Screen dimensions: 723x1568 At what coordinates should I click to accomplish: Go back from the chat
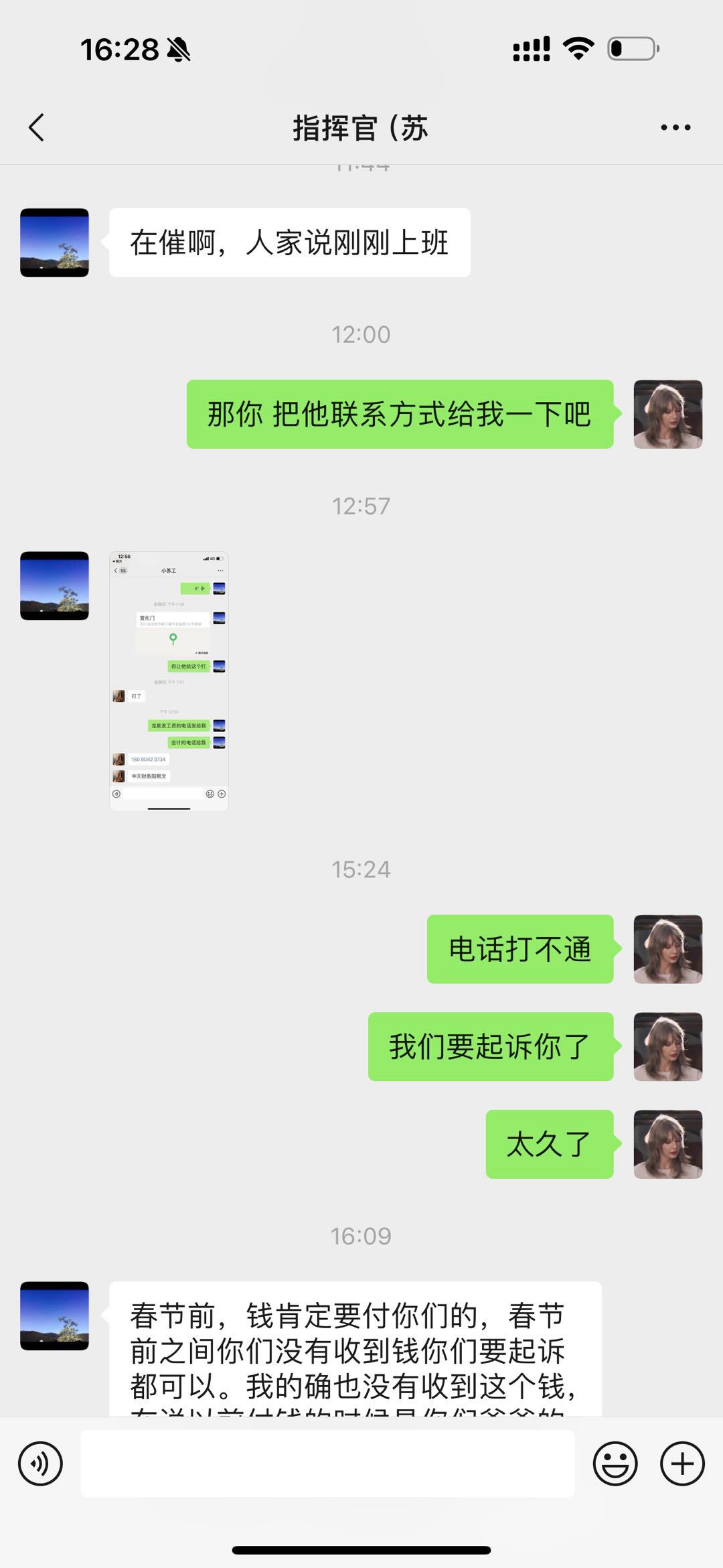(x=37, y=127)
